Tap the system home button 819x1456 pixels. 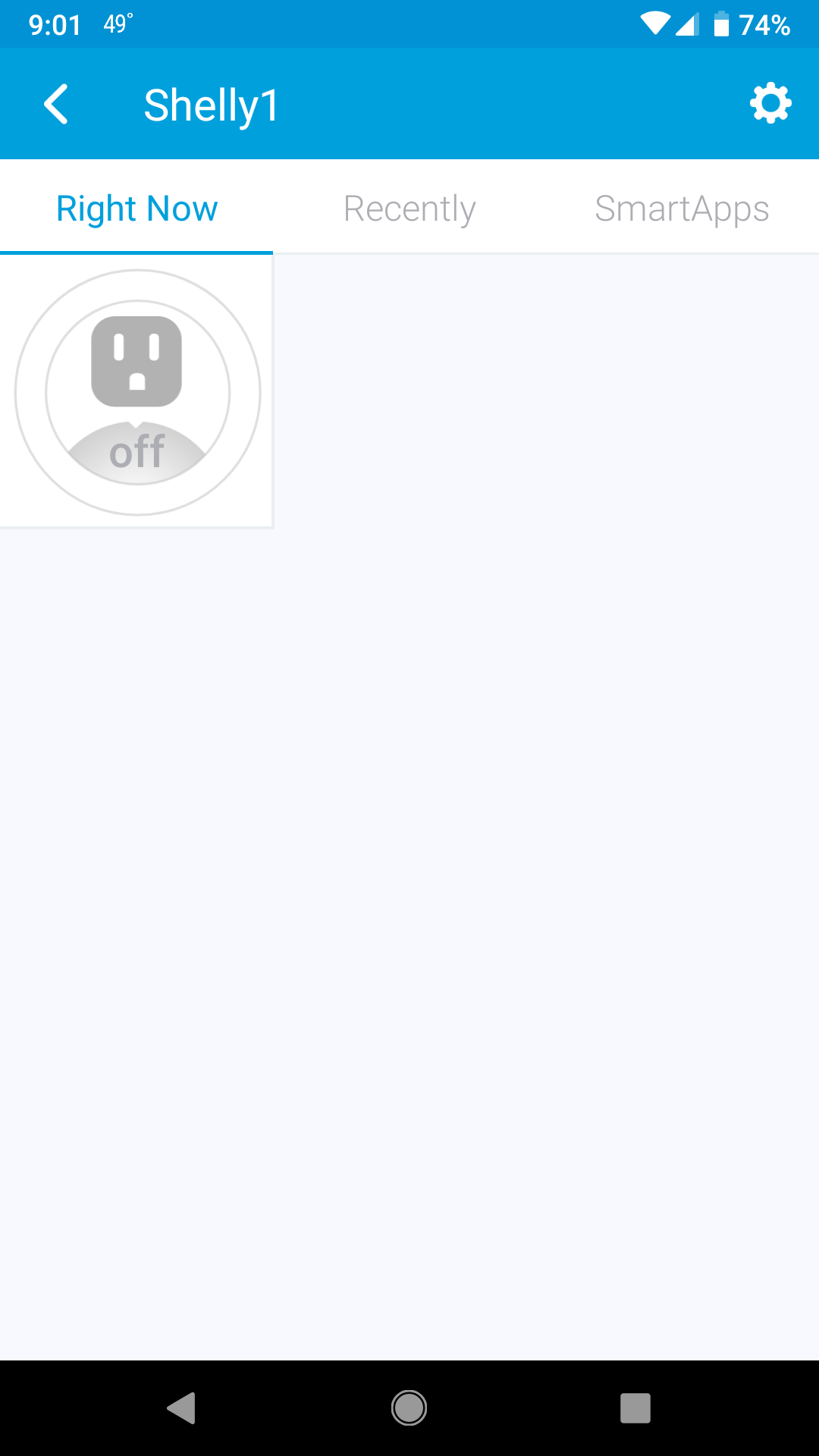pos(409,1408)
